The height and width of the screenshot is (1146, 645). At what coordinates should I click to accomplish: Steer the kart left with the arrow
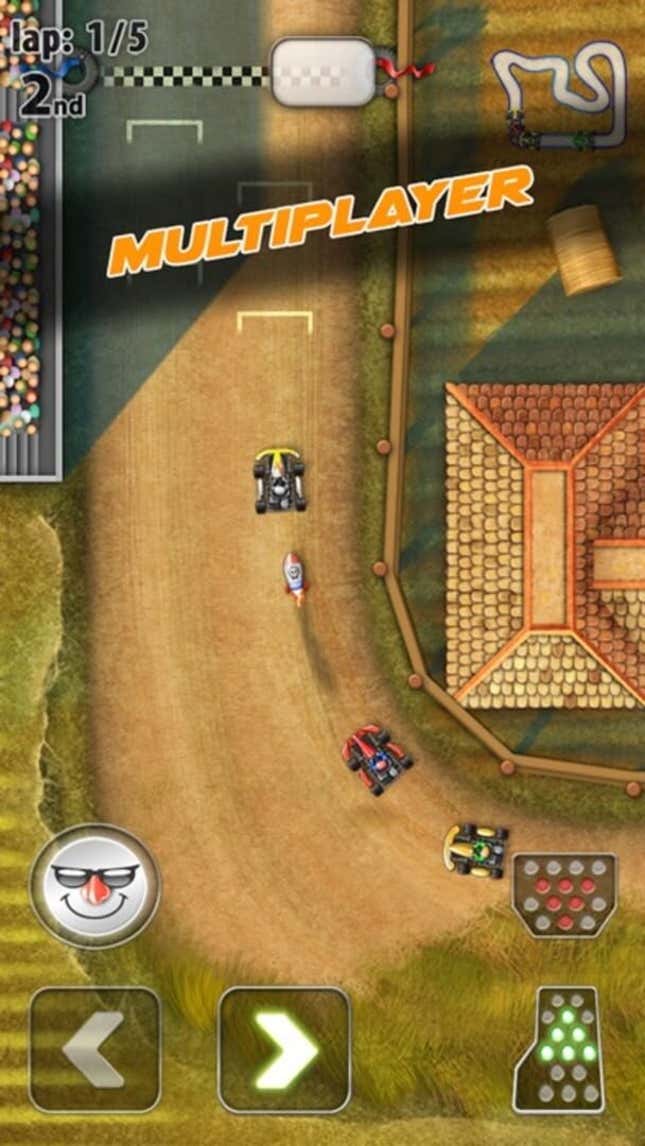click(95, 1049)
